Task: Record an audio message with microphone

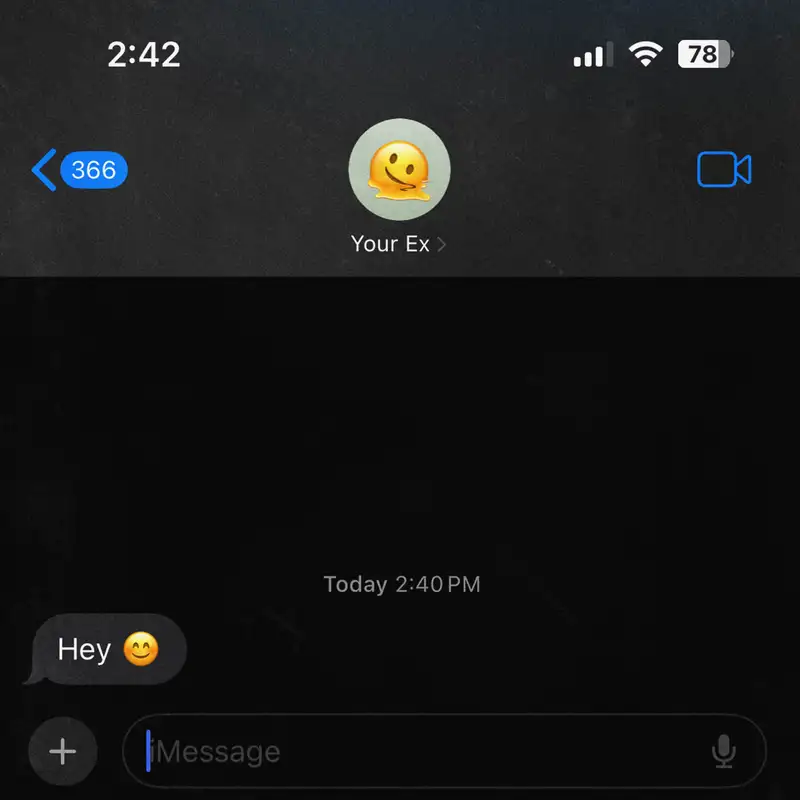Action: coord(724,751)
